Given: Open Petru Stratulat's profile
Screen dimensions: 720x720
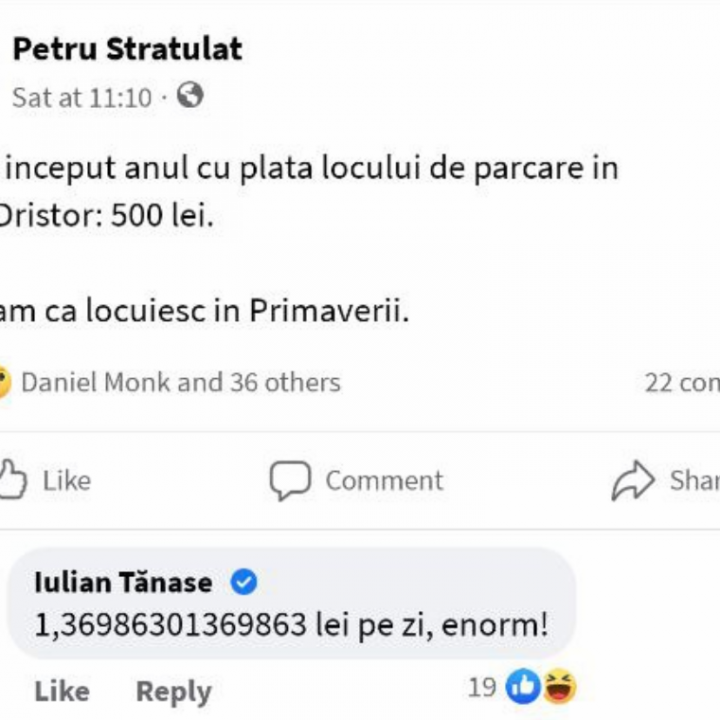Looking at the screenshot, I should [x=127, y=49].
